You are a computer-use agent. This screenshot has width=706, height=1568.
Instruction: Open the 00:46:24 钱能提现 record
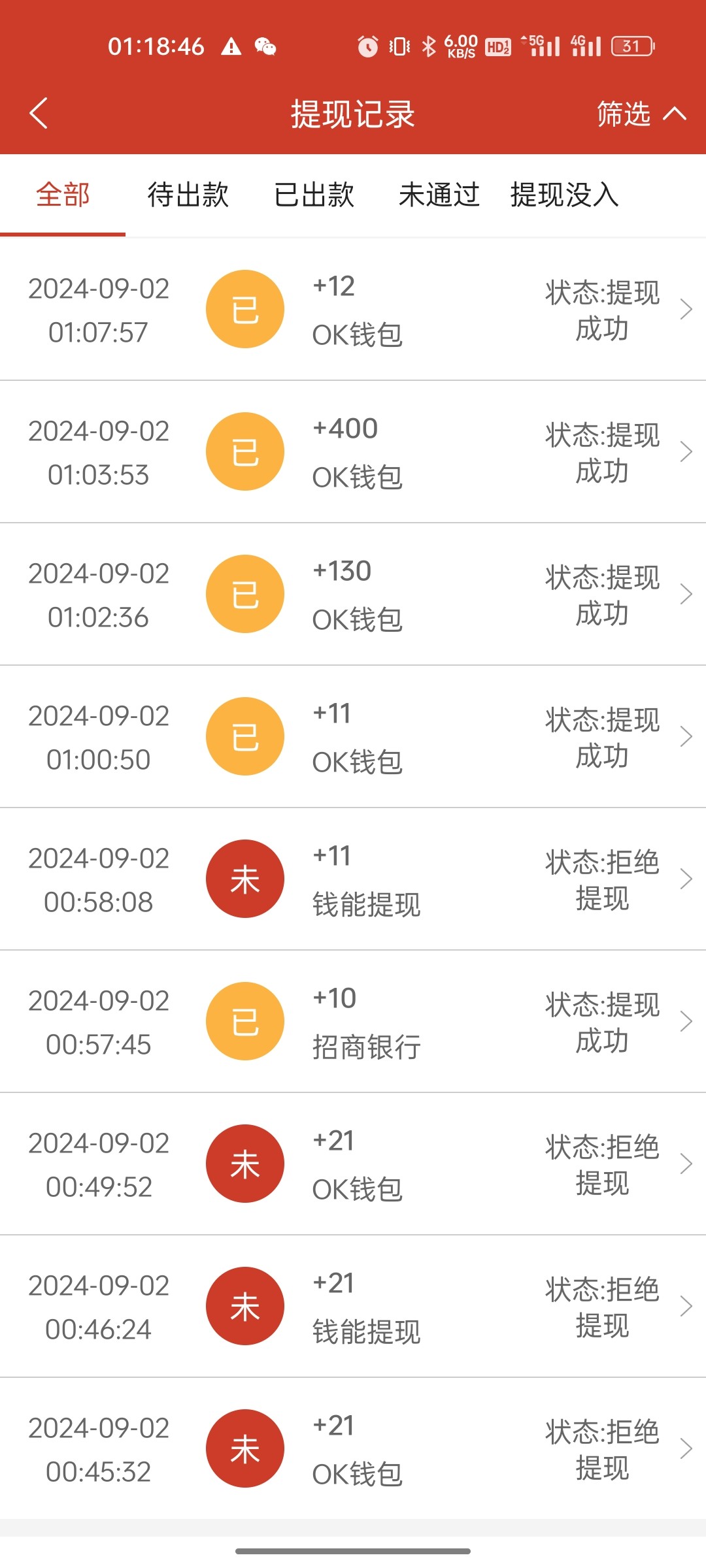(x=353, y=1307)
